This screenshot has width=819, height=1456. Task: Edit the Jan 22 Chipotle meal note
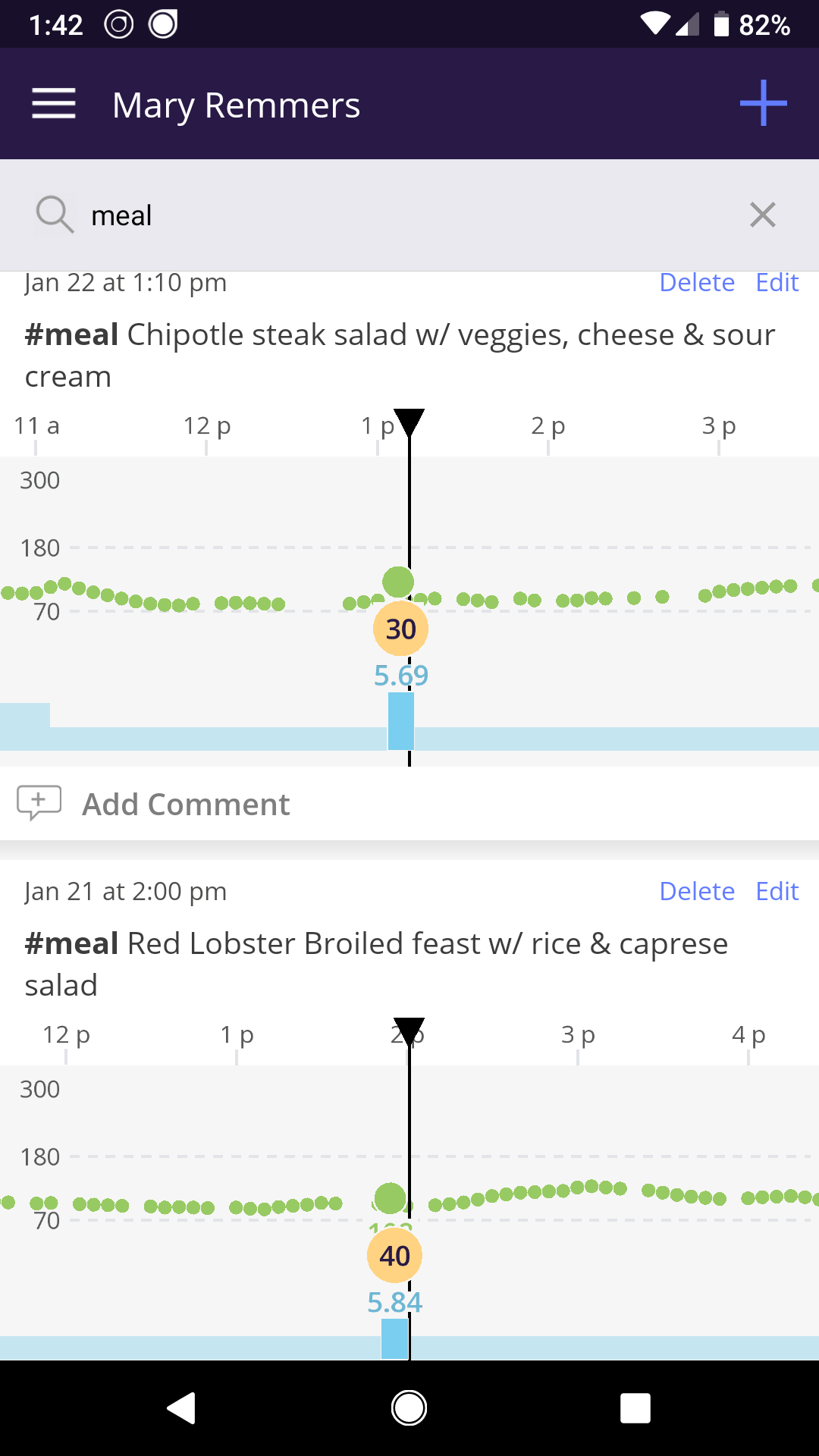pyautogui.click(x=777, y=283)
